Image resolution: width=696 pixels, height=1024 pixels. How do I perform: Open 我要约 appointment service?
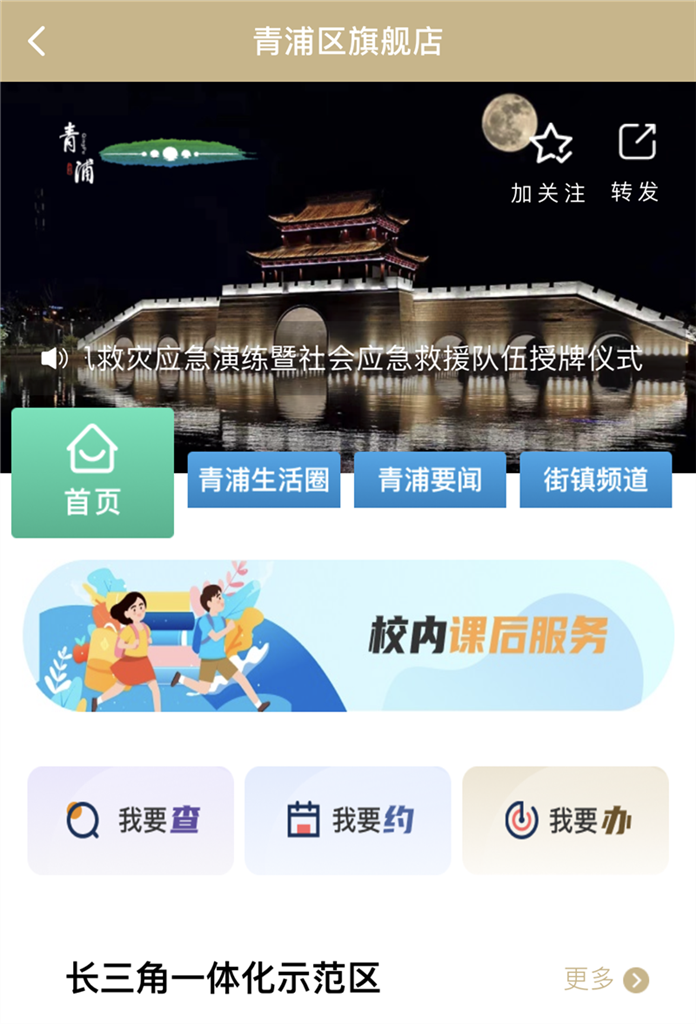(348, 820)
